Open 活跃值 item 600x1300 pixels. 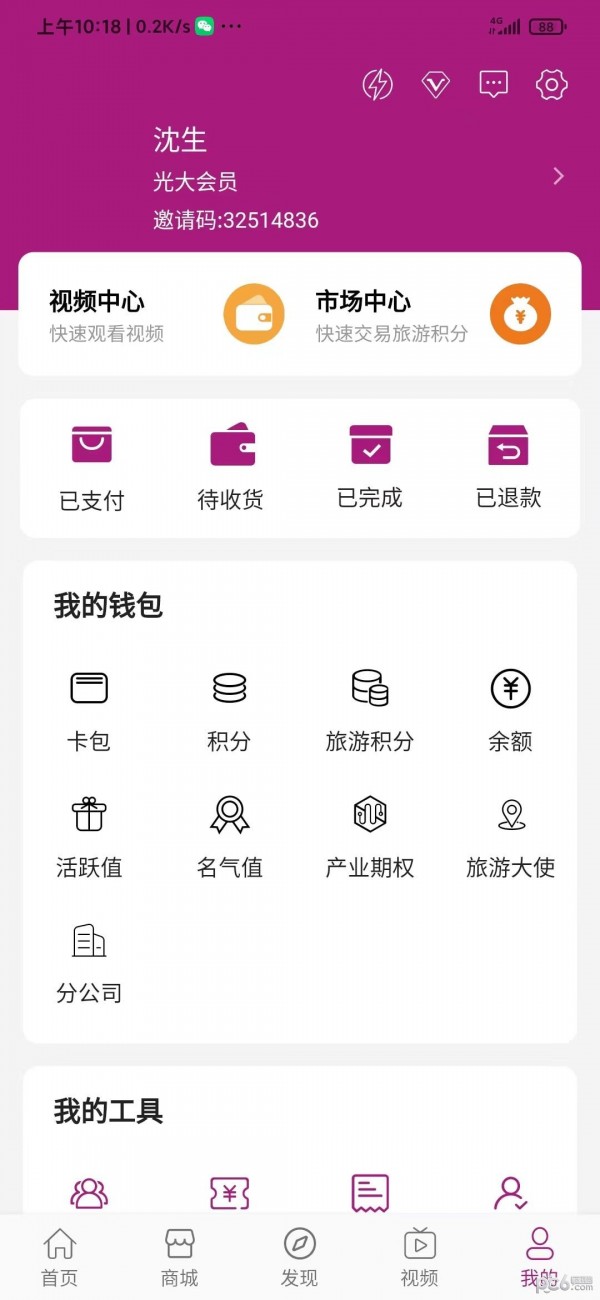(89, 837)
